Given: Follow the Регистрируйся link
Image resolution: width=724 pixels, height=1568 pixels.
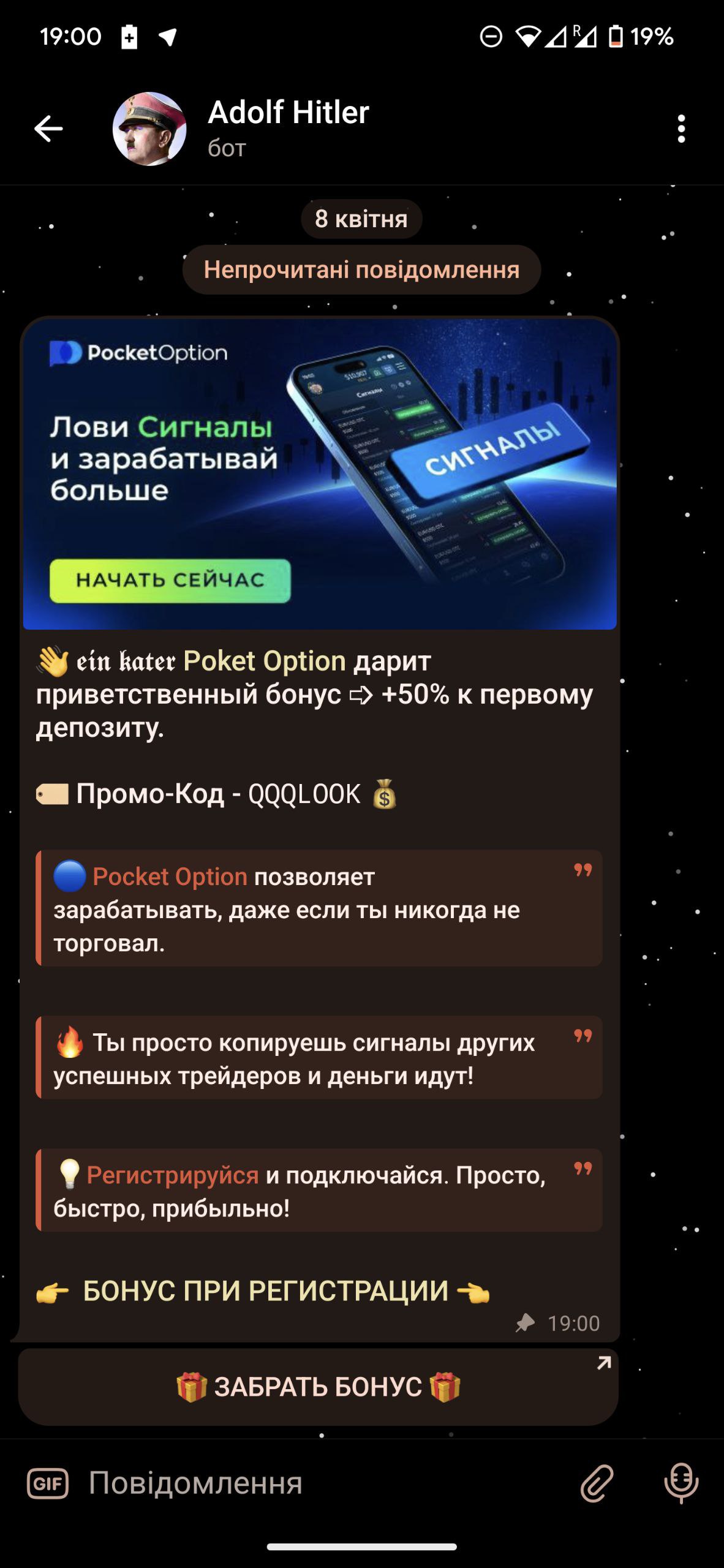Looking at the screenshot, I should pyautogui.click(x=173, y=1175).
